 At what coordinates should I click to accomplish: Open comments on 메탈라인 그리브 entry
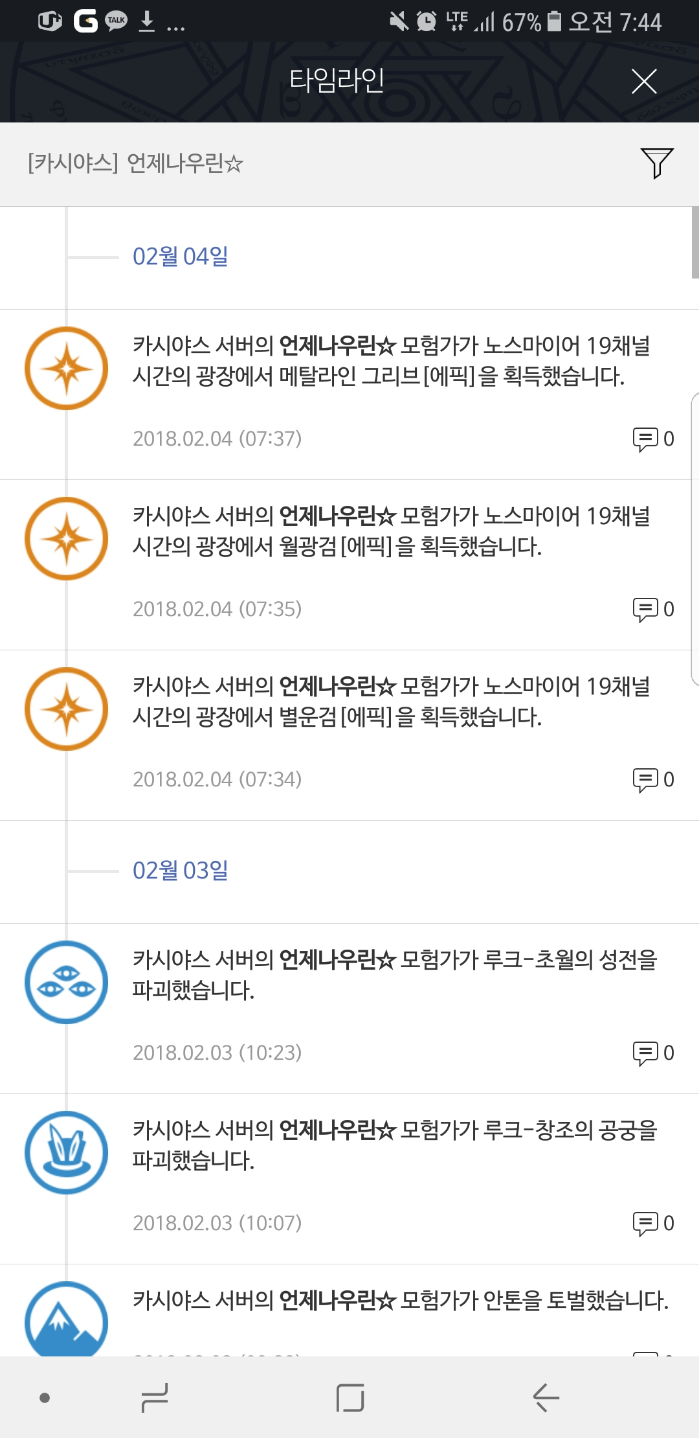pos(654,439)
